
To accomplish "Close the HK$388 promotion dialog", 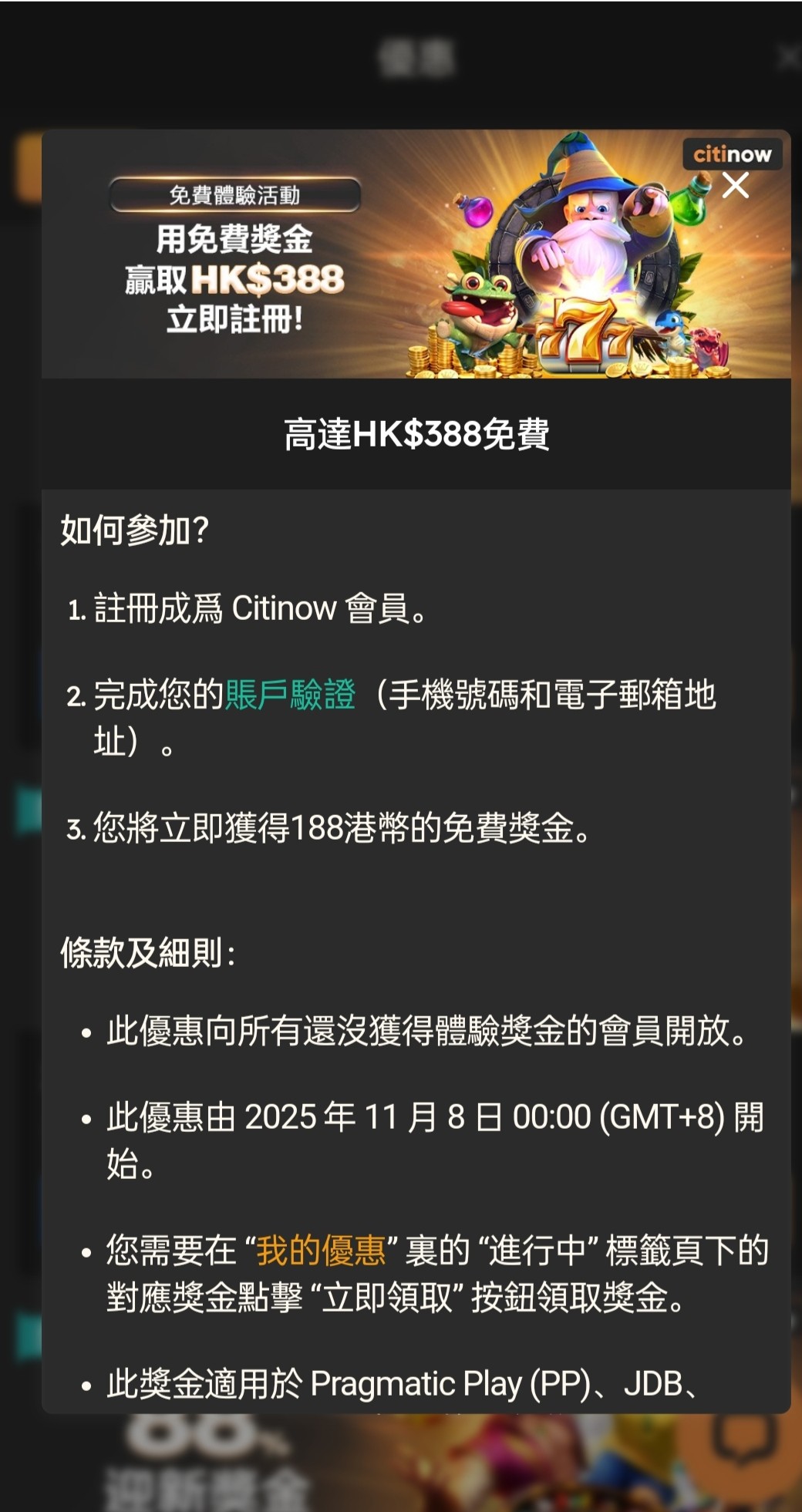I will coord(735,186).
